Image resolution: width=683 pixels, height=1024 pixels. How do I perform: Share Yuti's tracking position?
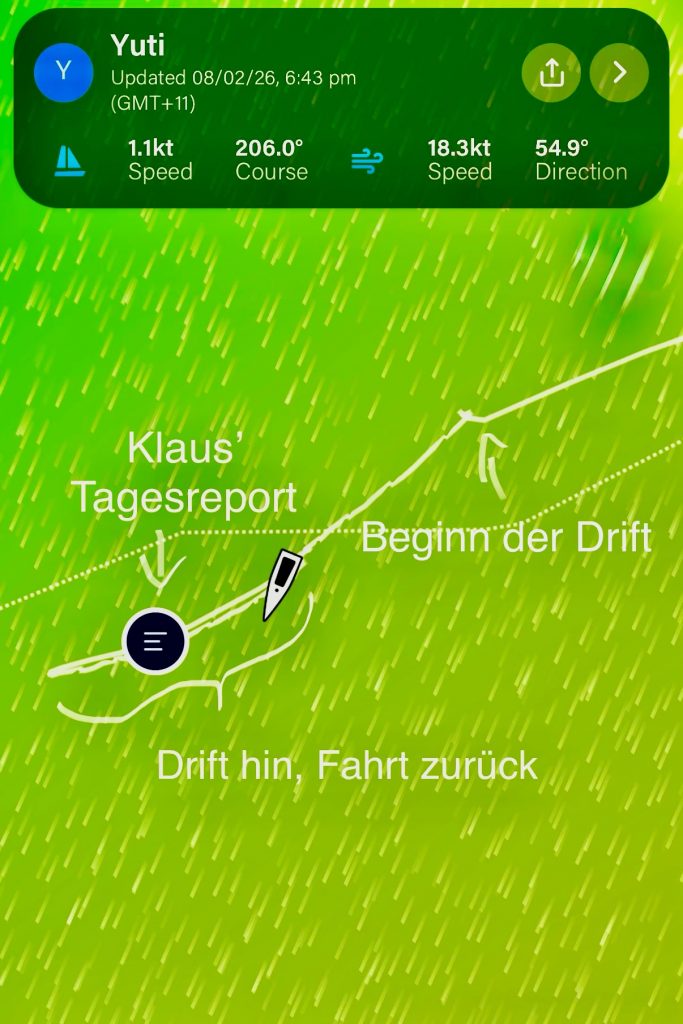[x=551, y=72]
